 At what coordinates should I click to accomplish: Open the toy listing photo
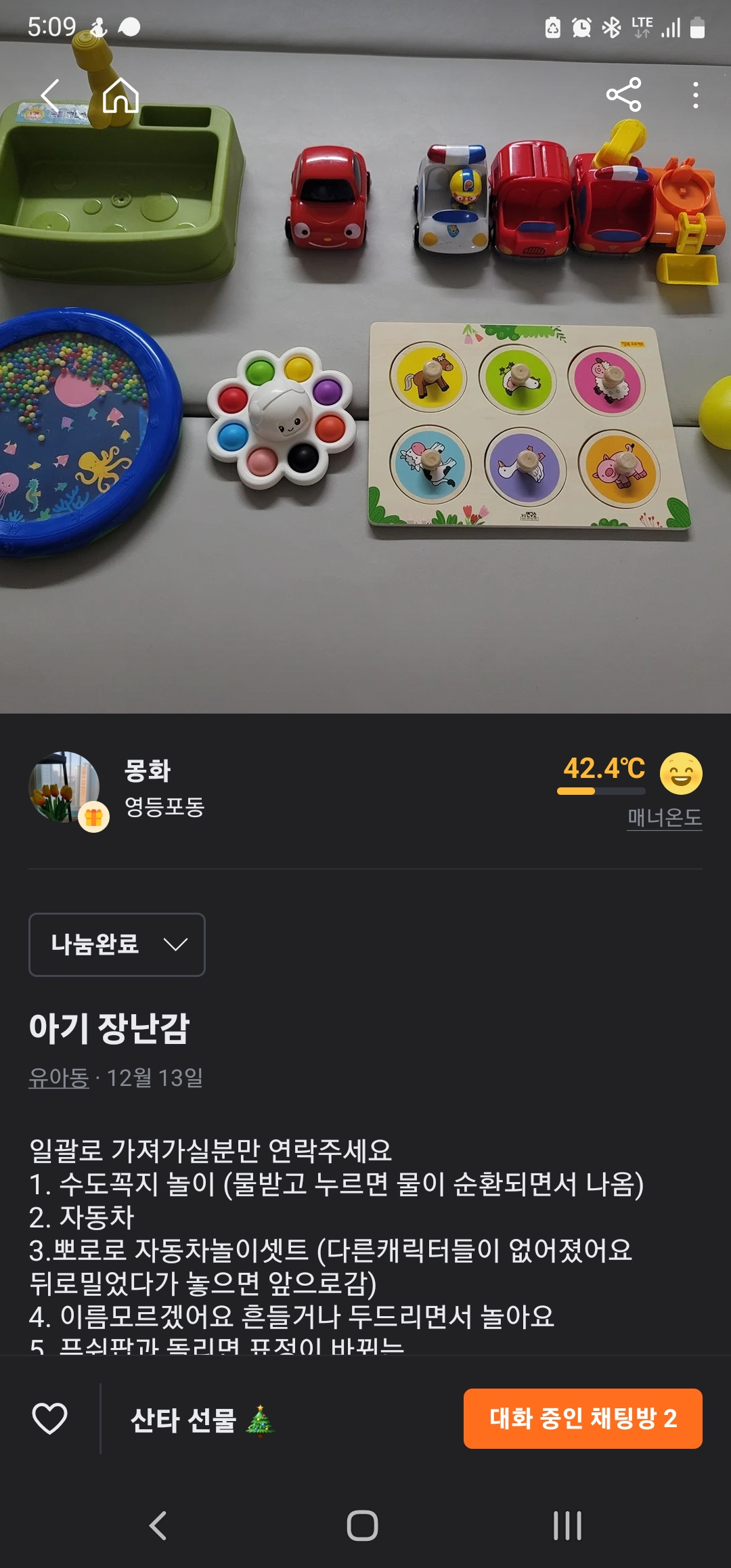(365, 406)
